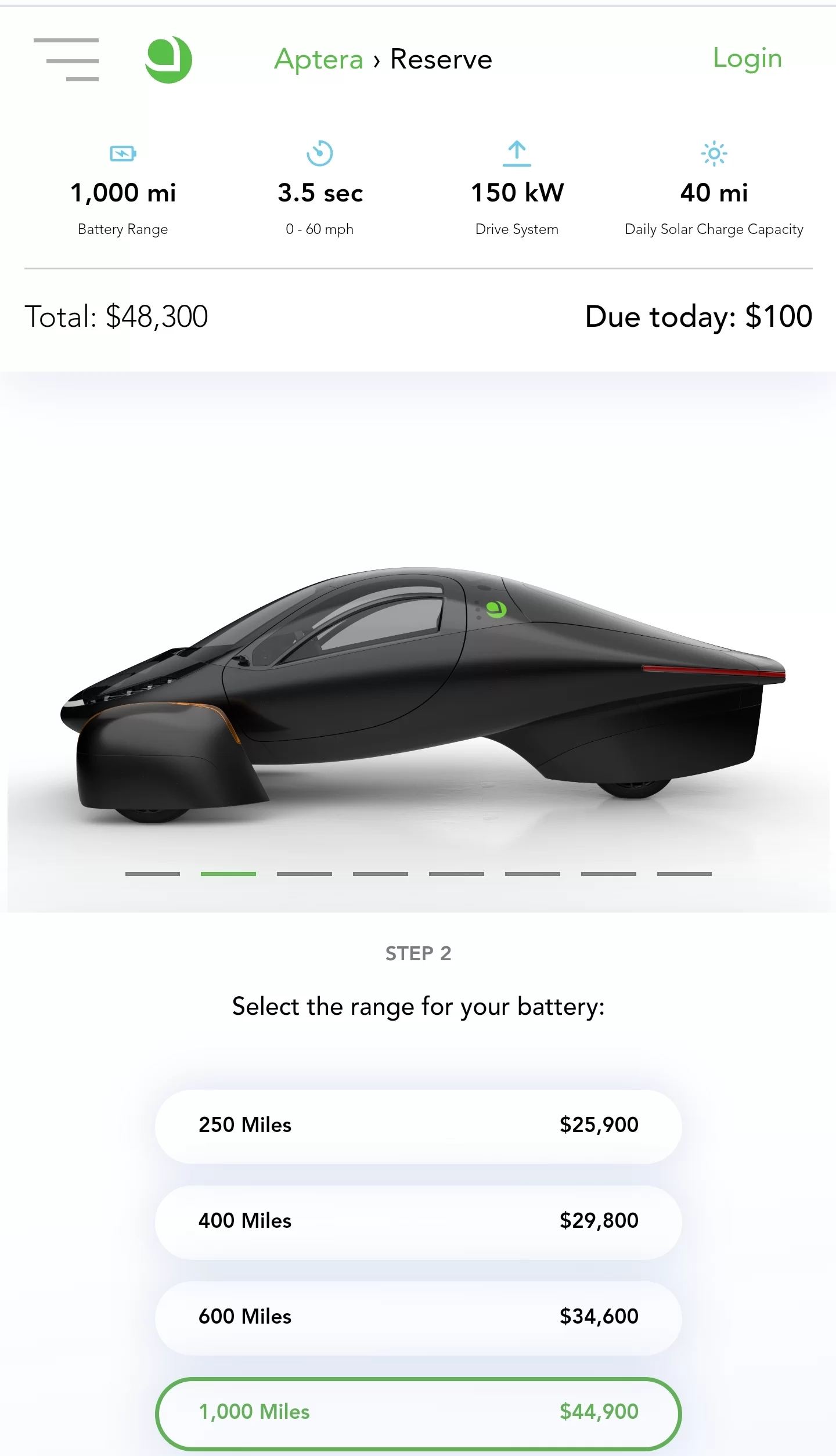
Task: Open the hamburger menu
Action: point(66,60)
